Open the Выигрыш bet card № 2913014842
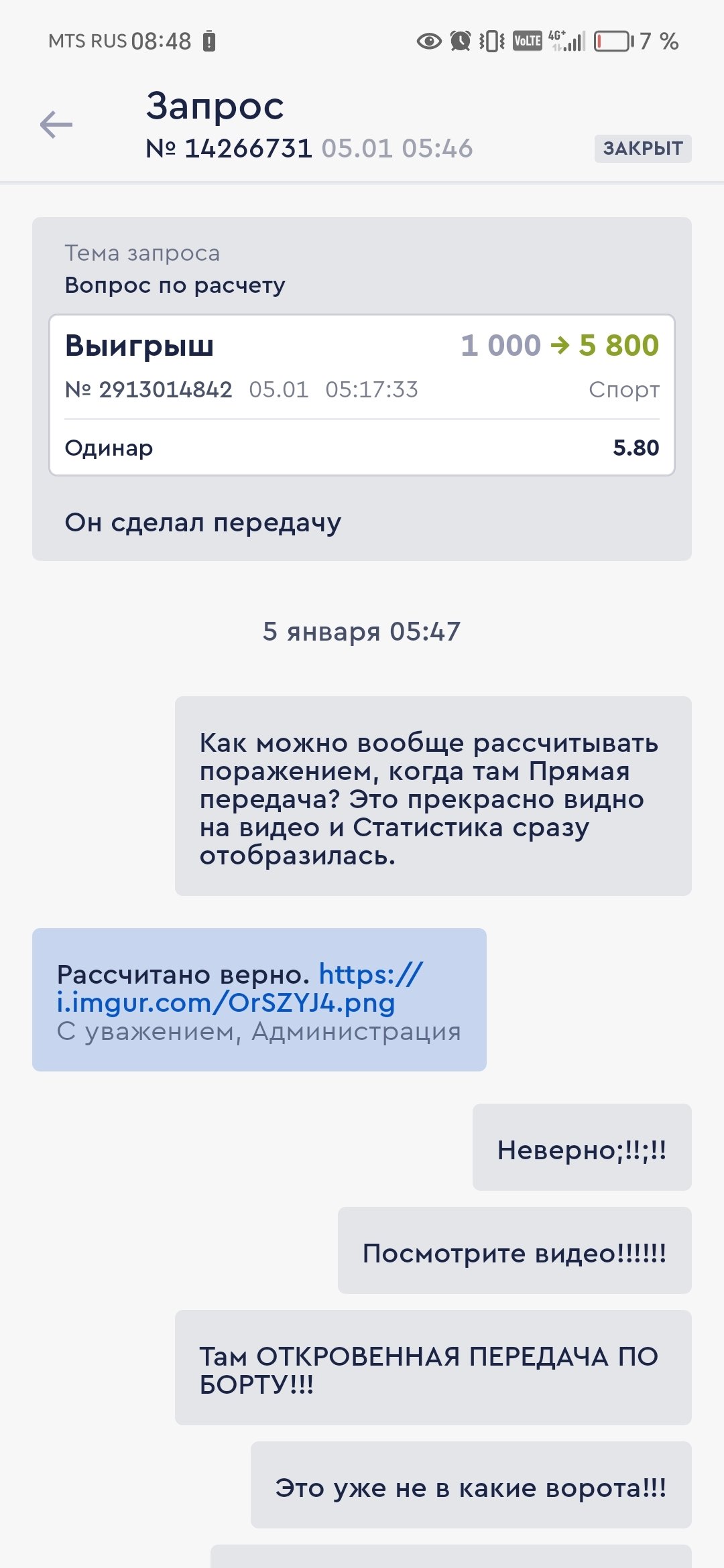 pos(362,395)
